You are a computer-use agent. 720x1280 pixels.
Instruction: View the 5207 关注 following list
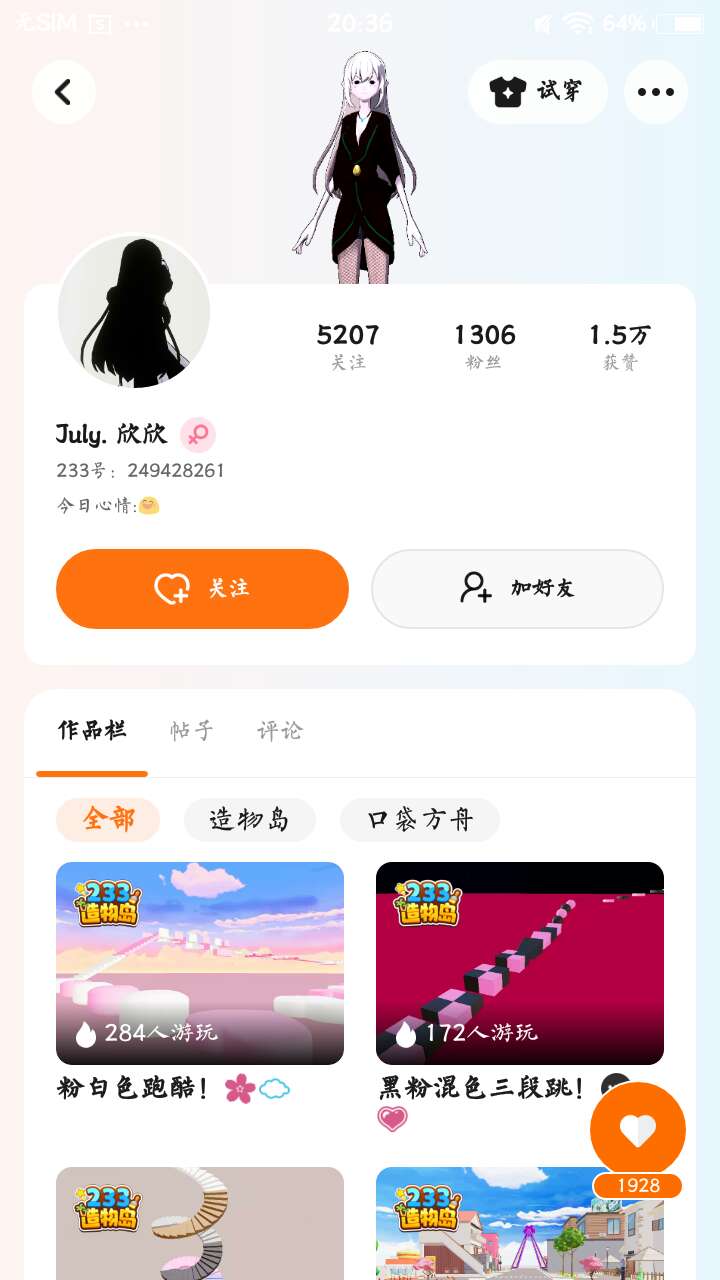tap(348, 346)
